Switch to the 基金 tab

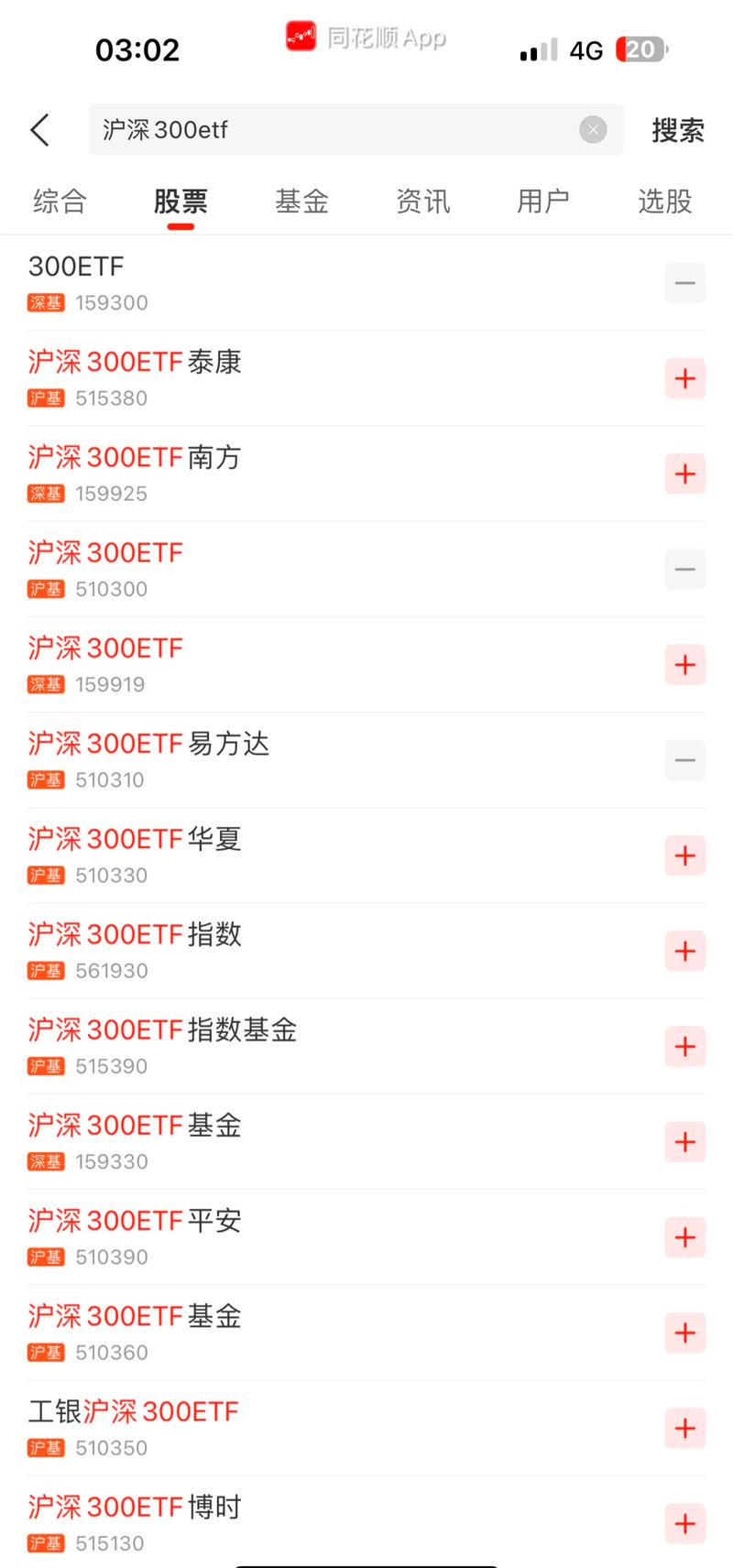pos(301,201)
